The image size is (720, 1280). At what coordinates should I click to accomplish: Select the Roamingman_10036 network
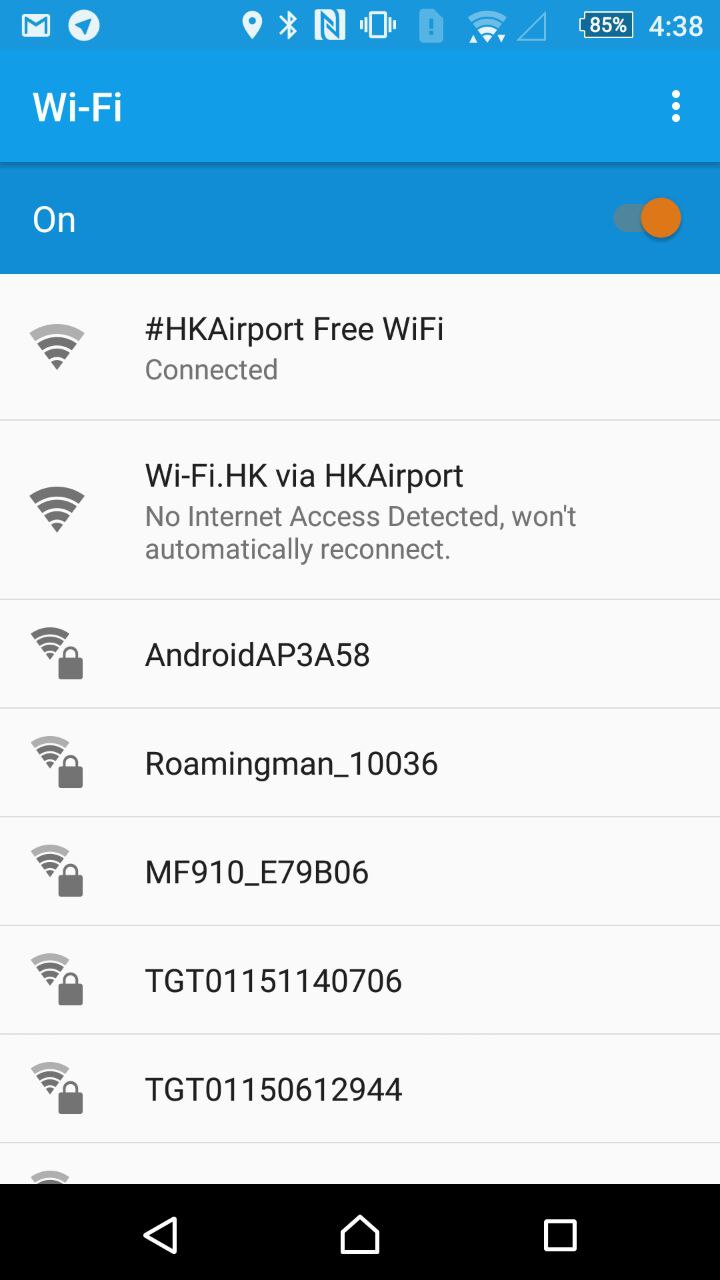click(x=360, y=763)
